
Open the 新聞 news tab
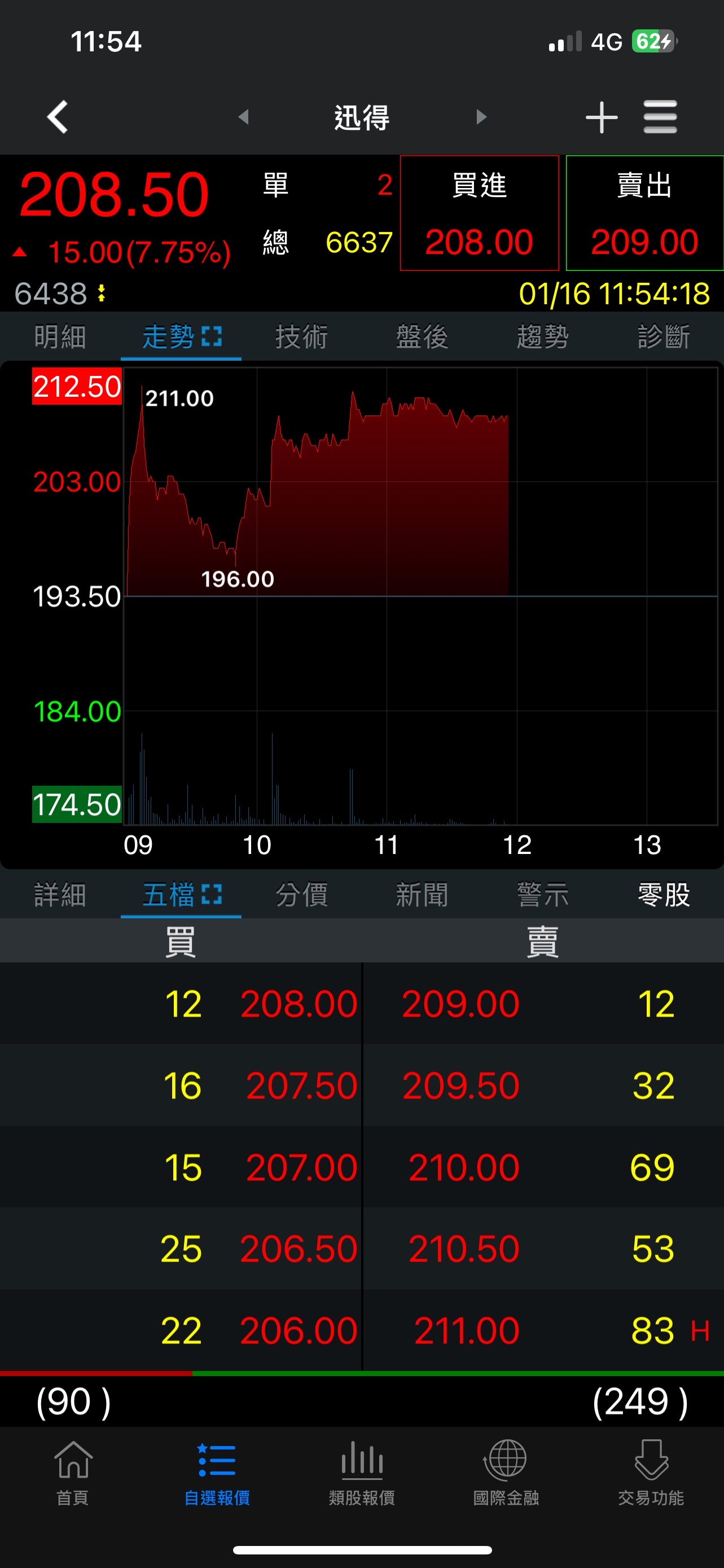[x=422, y=895]
